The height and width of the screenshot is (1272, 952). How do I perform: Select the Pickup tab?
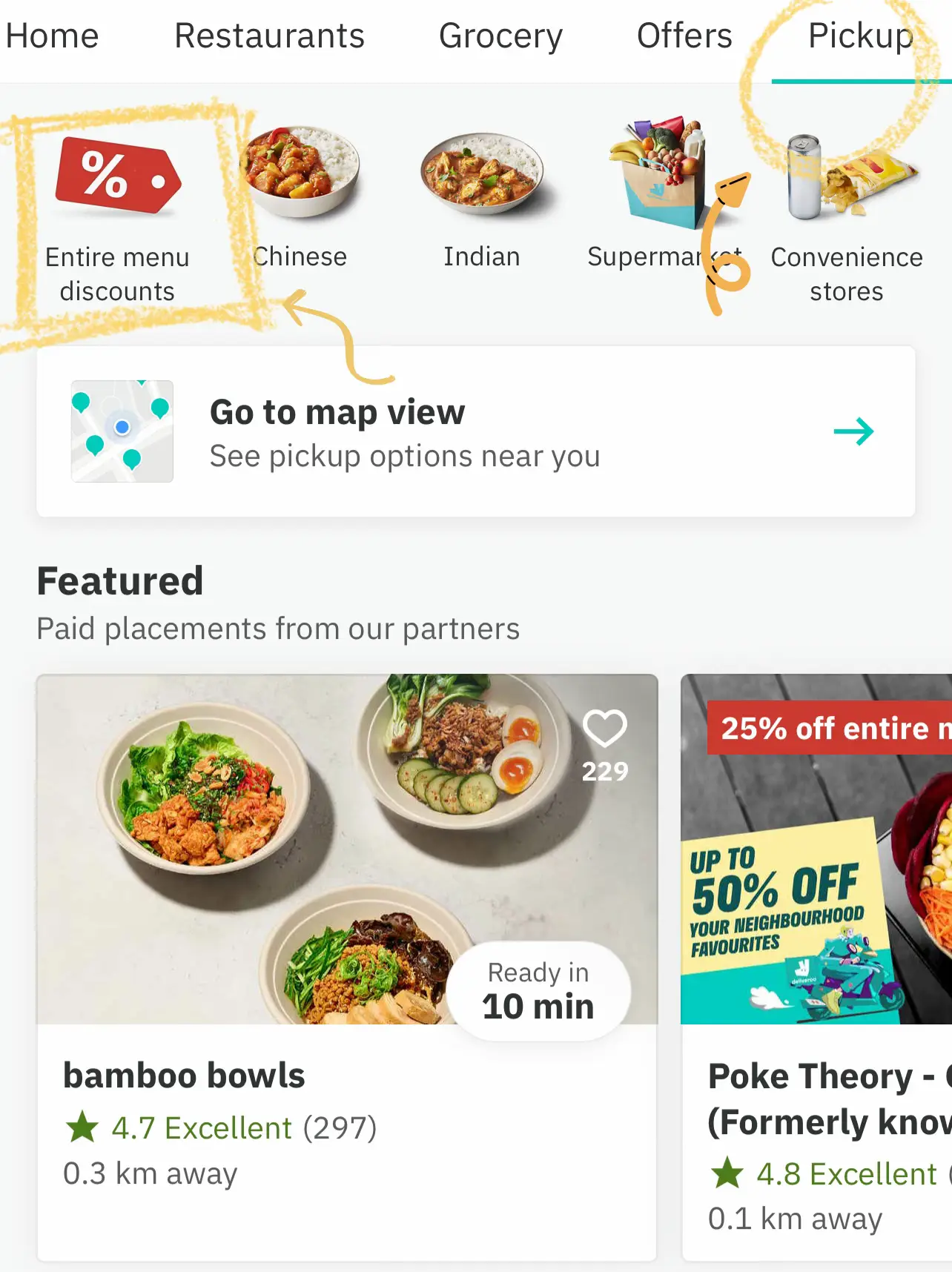pyautogui.click(x=860, y=36)
